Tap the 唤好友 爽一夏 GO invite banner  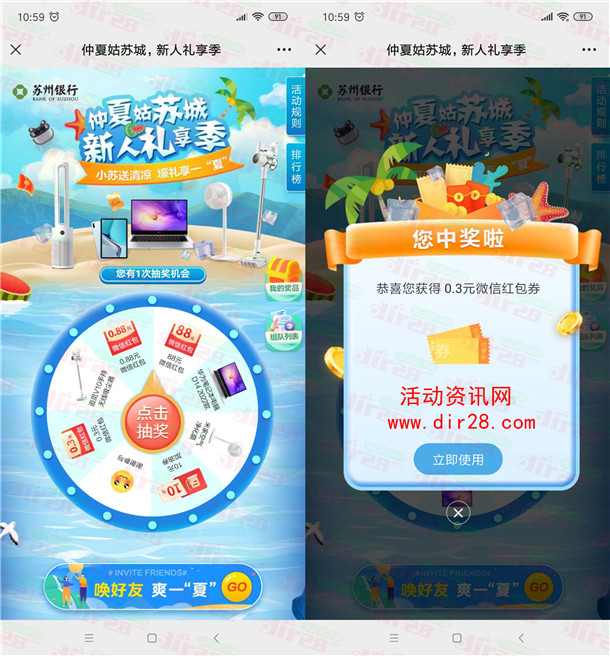pyautogui.click(x=152, y=587)
